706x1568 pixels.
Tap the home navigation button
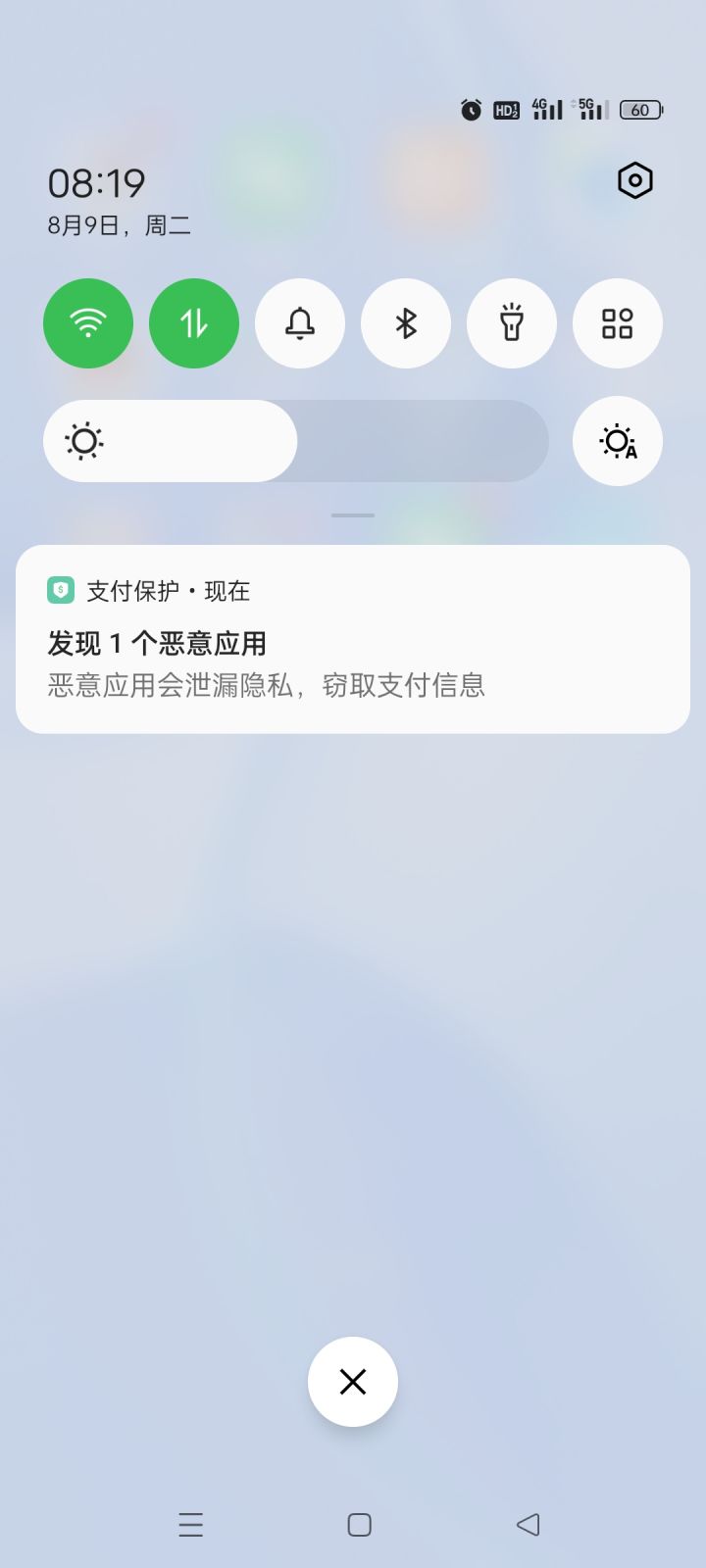click(358, 1525)
